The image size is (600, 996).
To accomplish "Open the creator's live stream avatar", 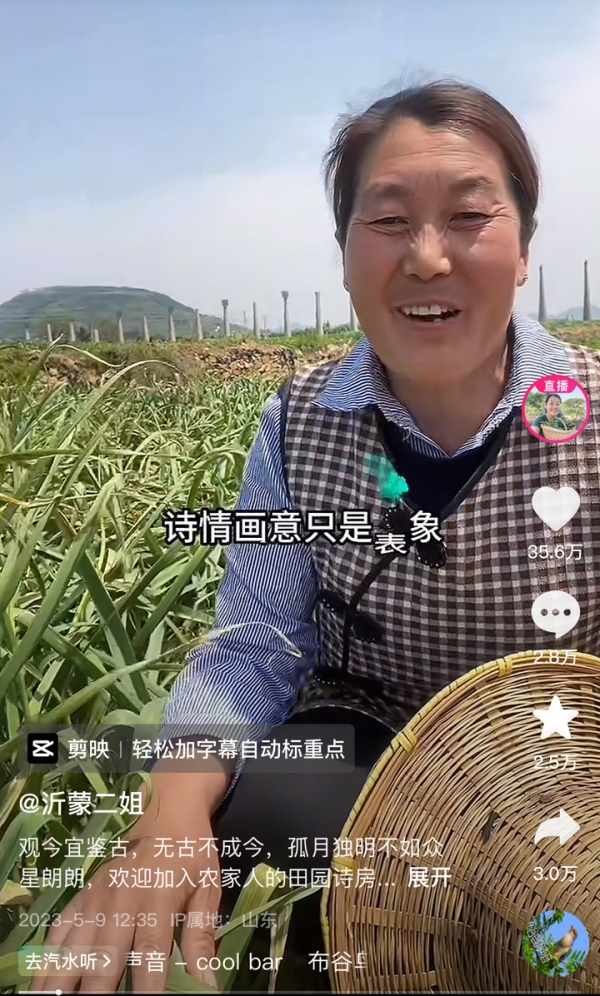I will pos(556,410).
